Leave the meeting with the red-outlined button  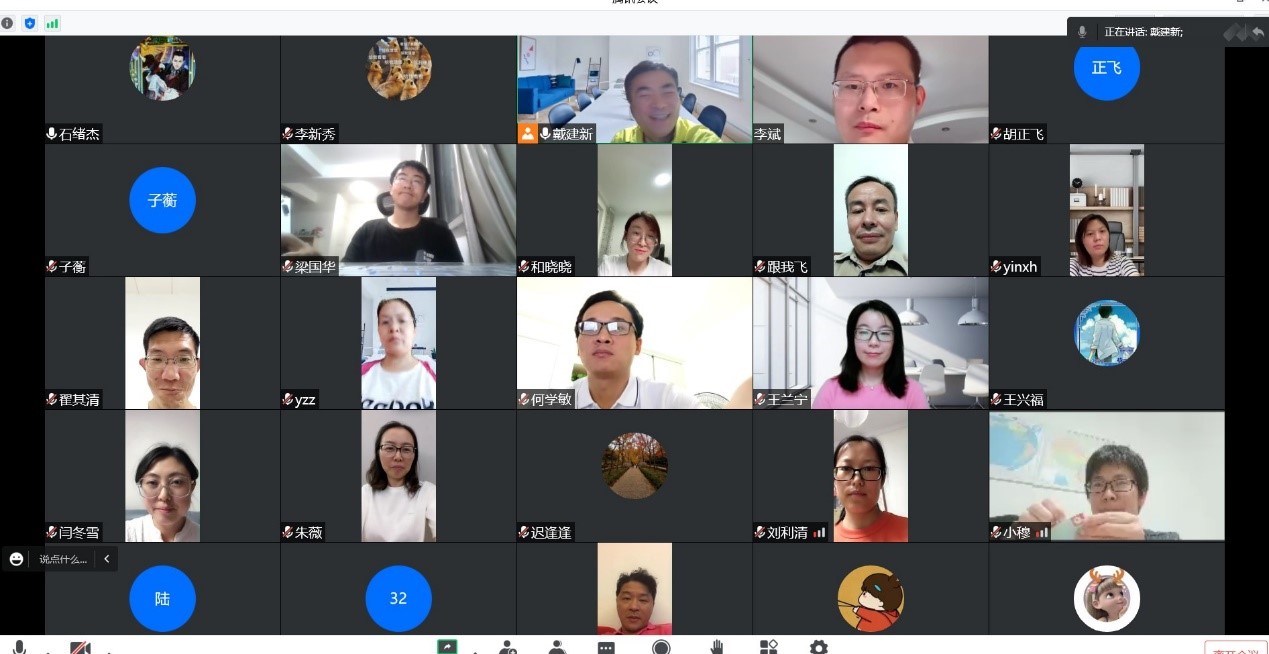[1235, 648]
